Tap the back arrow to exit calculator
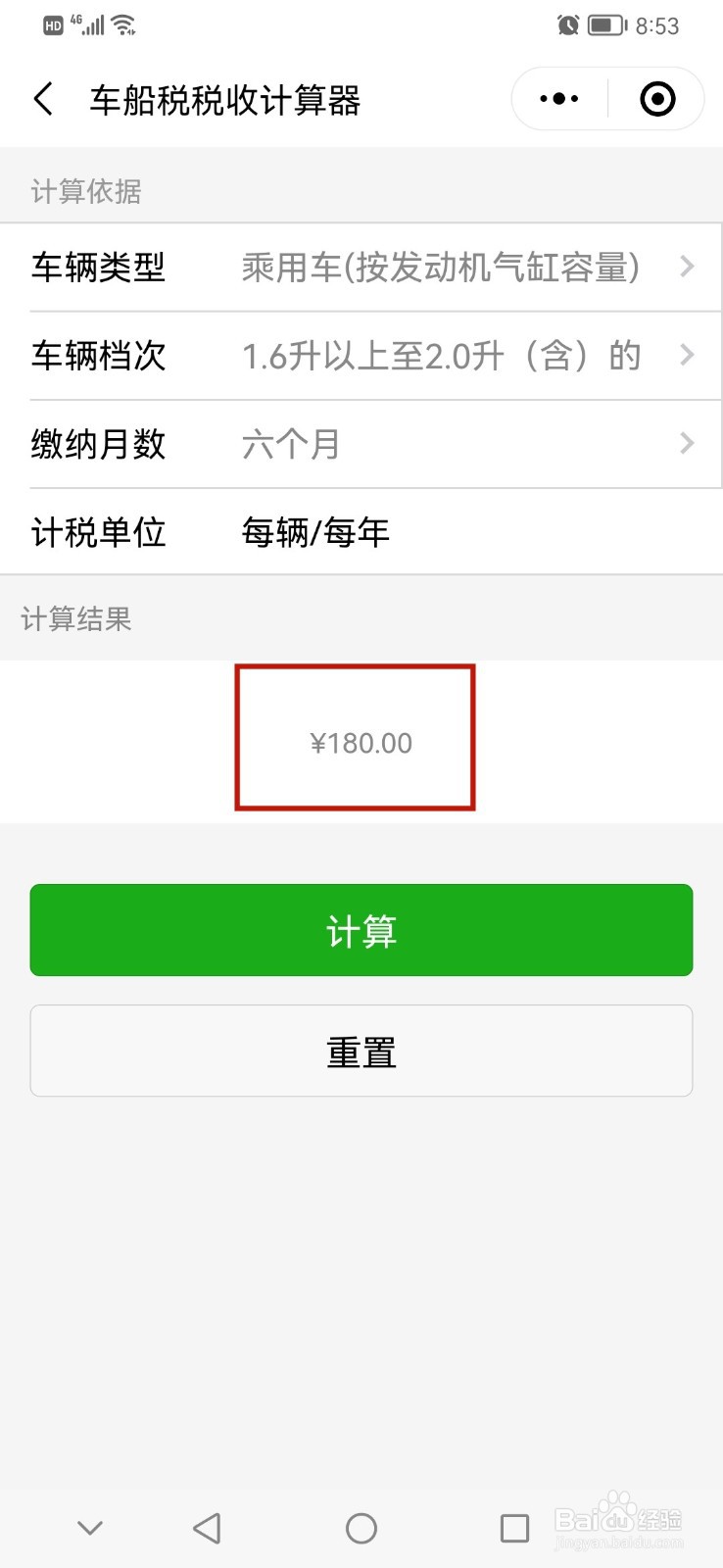 point(43,99)
